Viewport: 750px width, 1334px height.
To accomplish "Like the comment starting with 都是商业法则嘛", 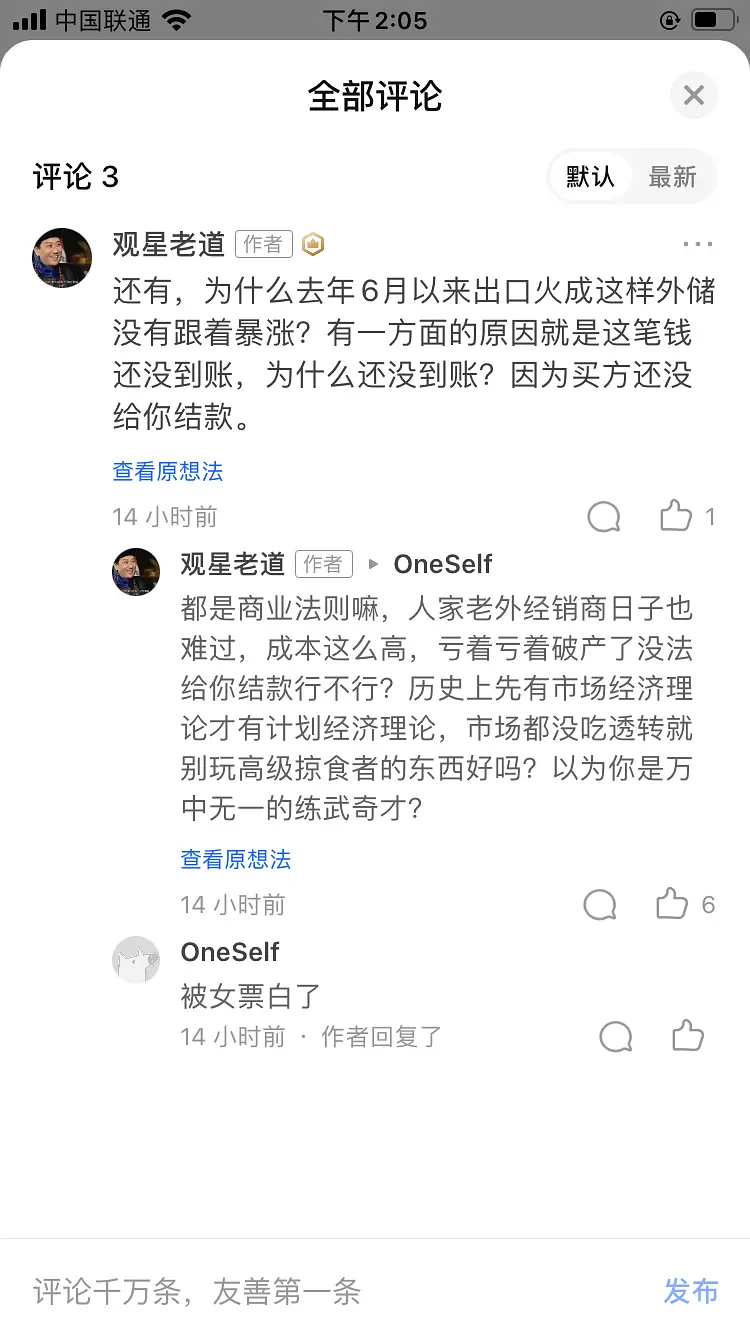I will pos(673,905).
